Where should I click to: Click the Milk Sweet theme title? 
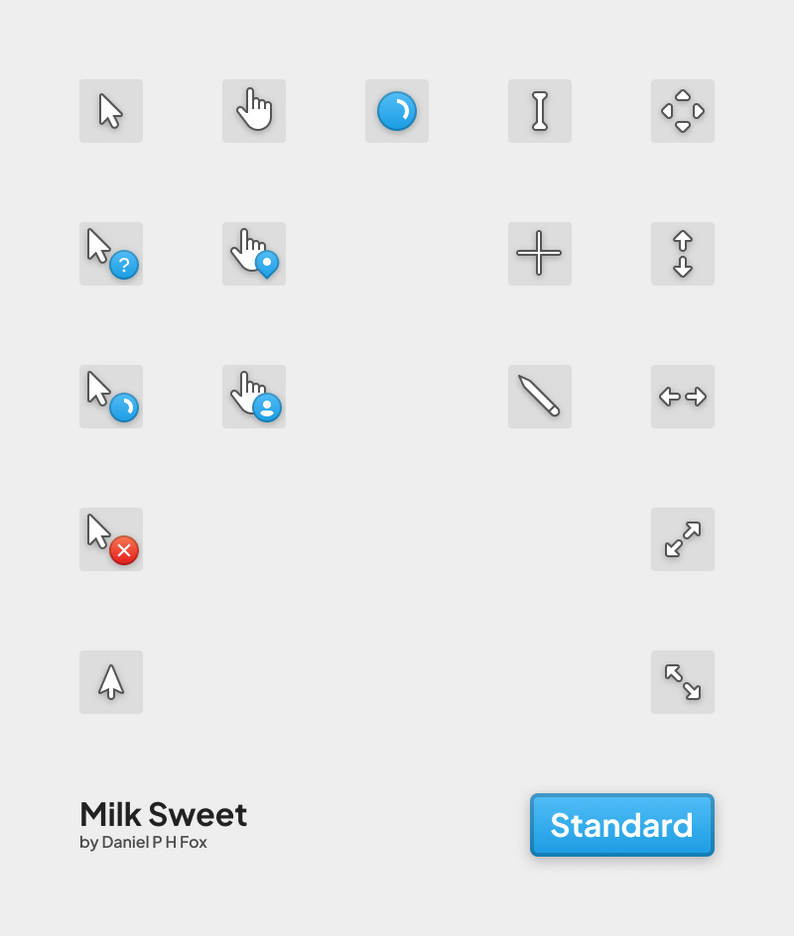[164, 814]
